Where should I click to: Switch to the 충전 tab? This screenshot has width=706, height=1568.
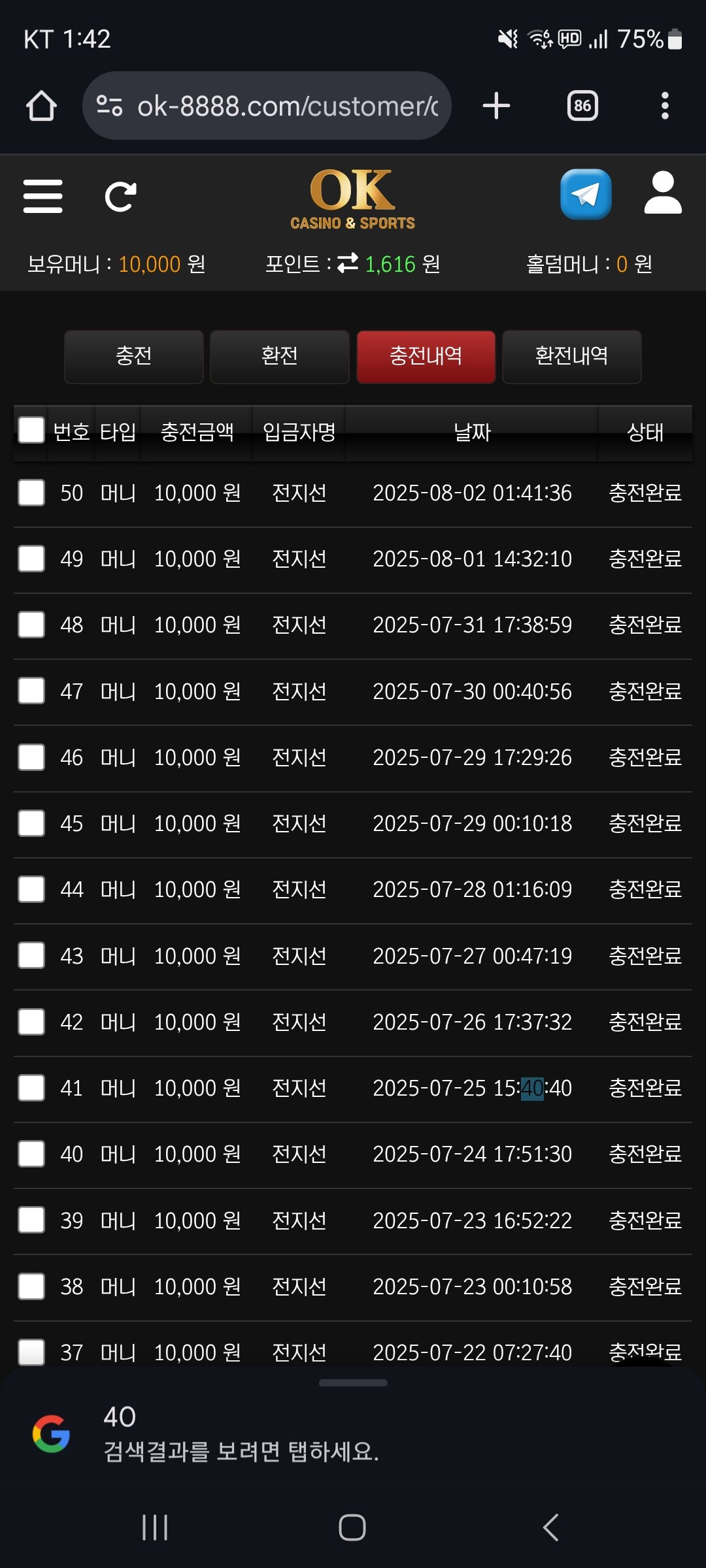click(134, 356)
